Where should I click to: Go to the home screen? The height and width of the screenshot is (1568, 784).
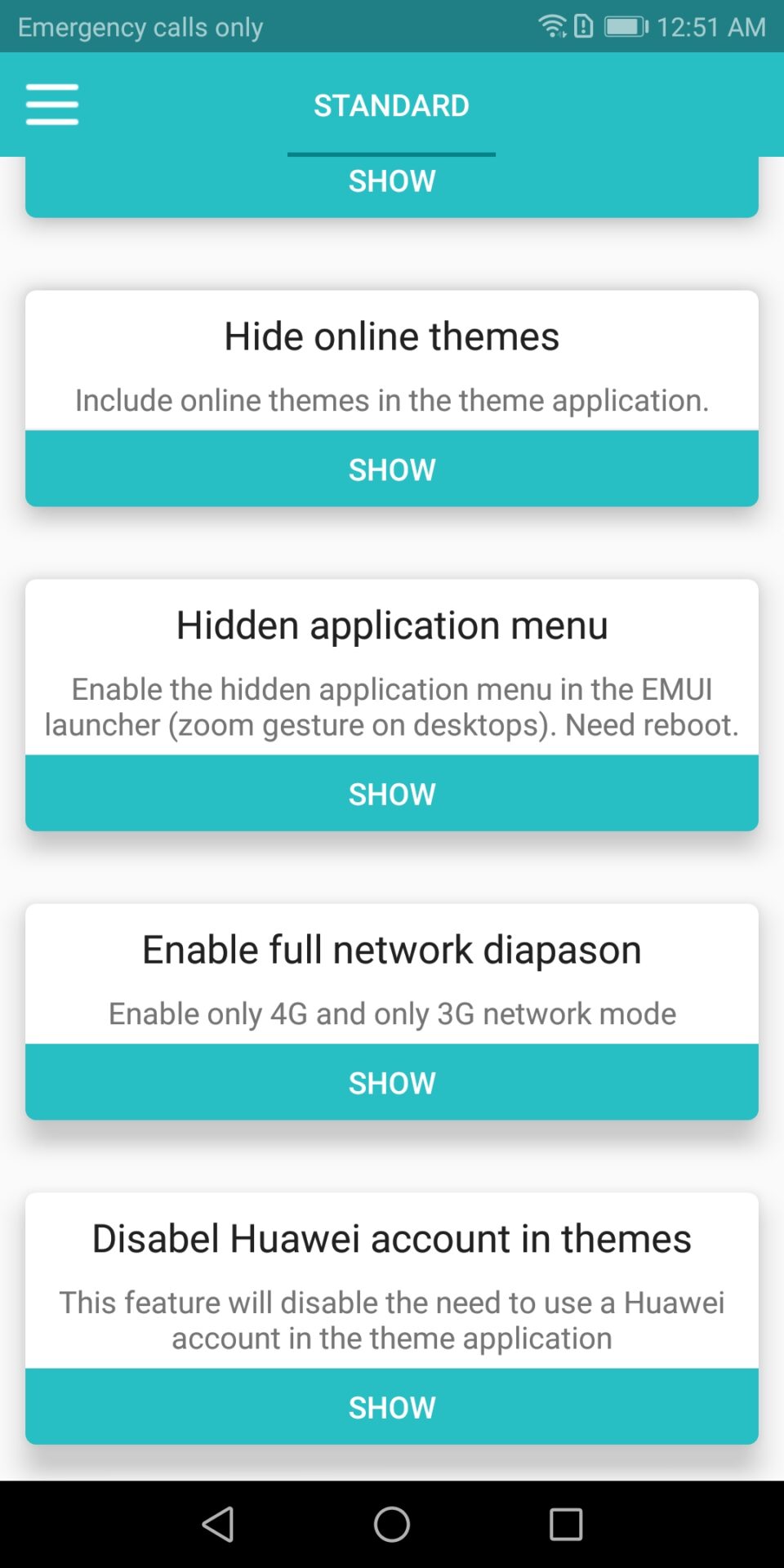392,1524
